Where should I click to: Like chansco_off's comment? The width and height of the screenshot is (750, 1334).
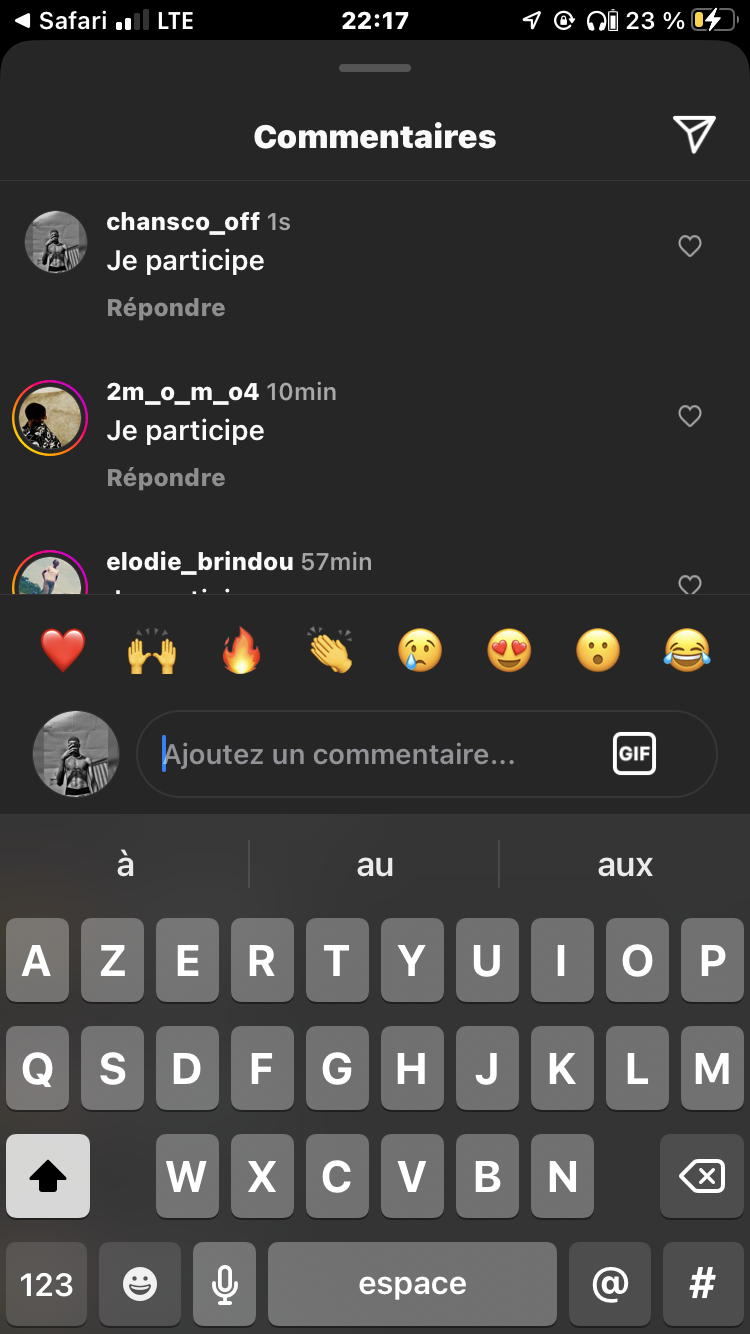coord(690,246)
